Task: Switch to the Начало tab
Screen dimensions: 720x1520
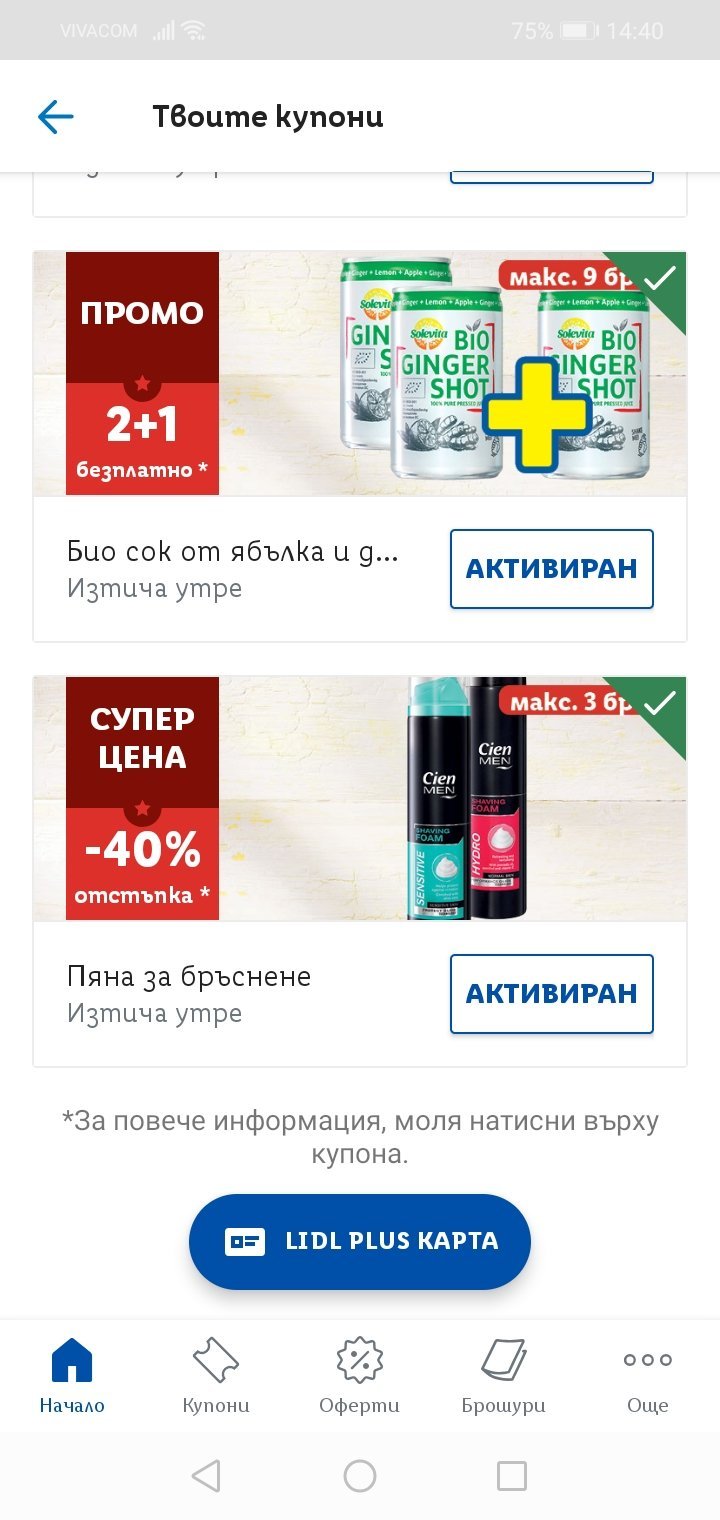Action: coord(72,1377)
